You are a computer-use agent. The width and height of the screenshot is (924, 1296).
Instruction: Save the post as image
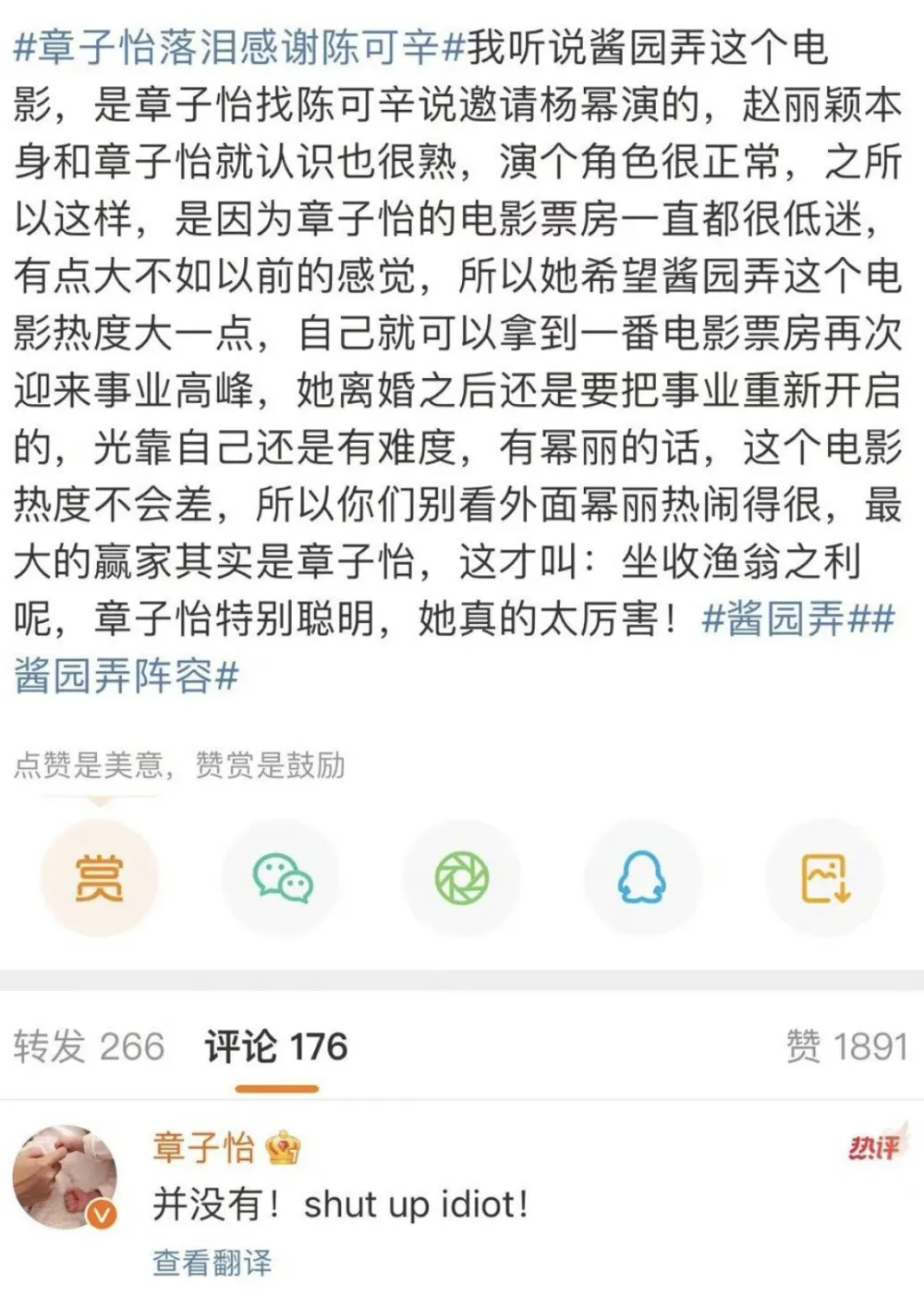point(824,878)
